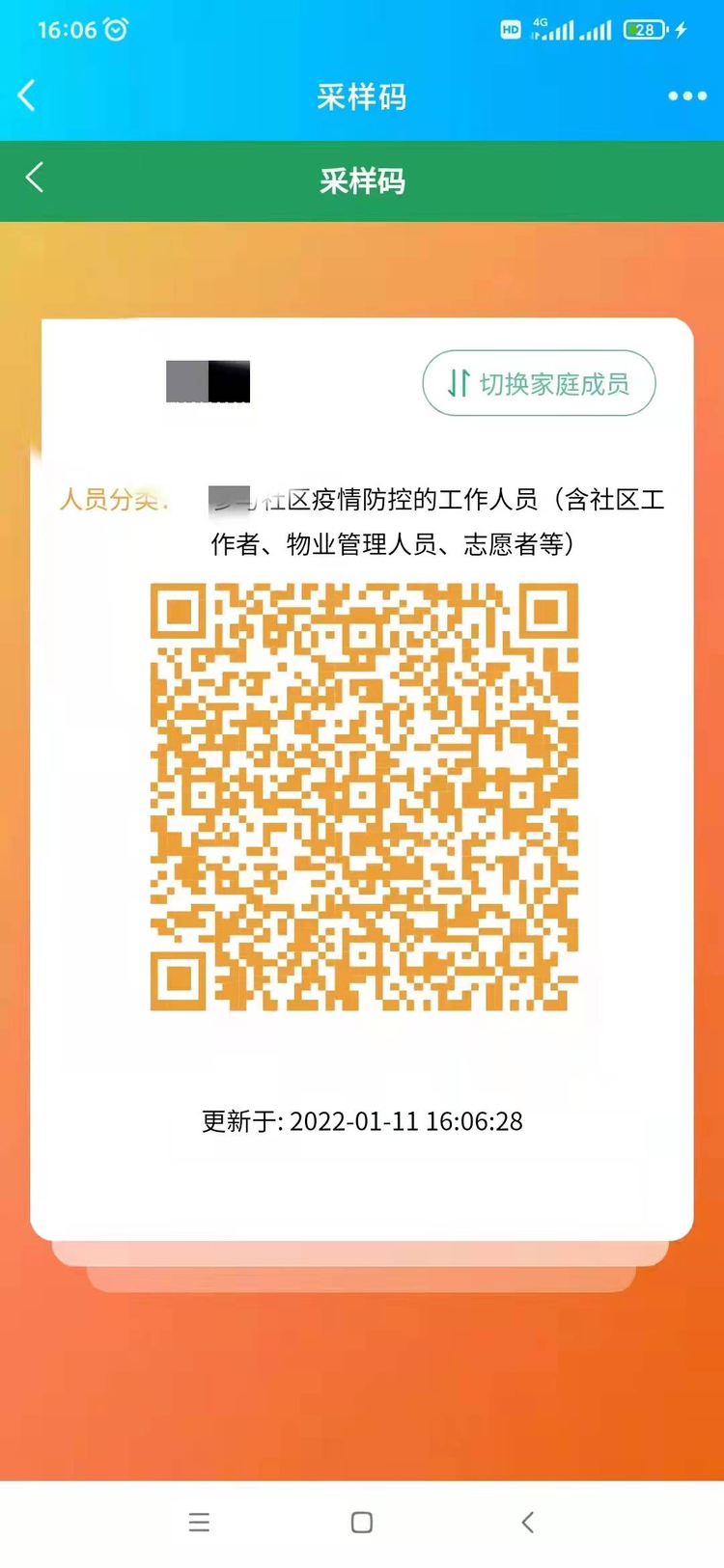Go back using the blue header arrow

pos(27,96)
